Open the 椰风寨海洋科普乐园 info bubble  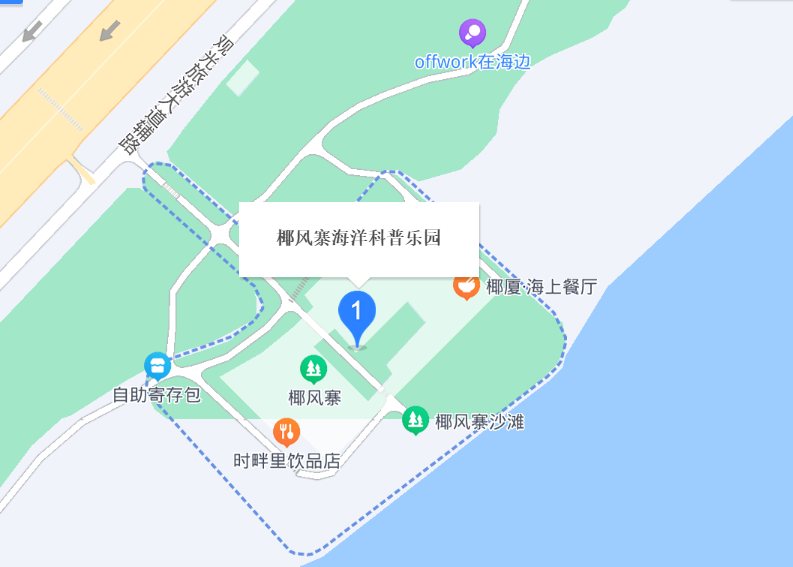[359, 239]
